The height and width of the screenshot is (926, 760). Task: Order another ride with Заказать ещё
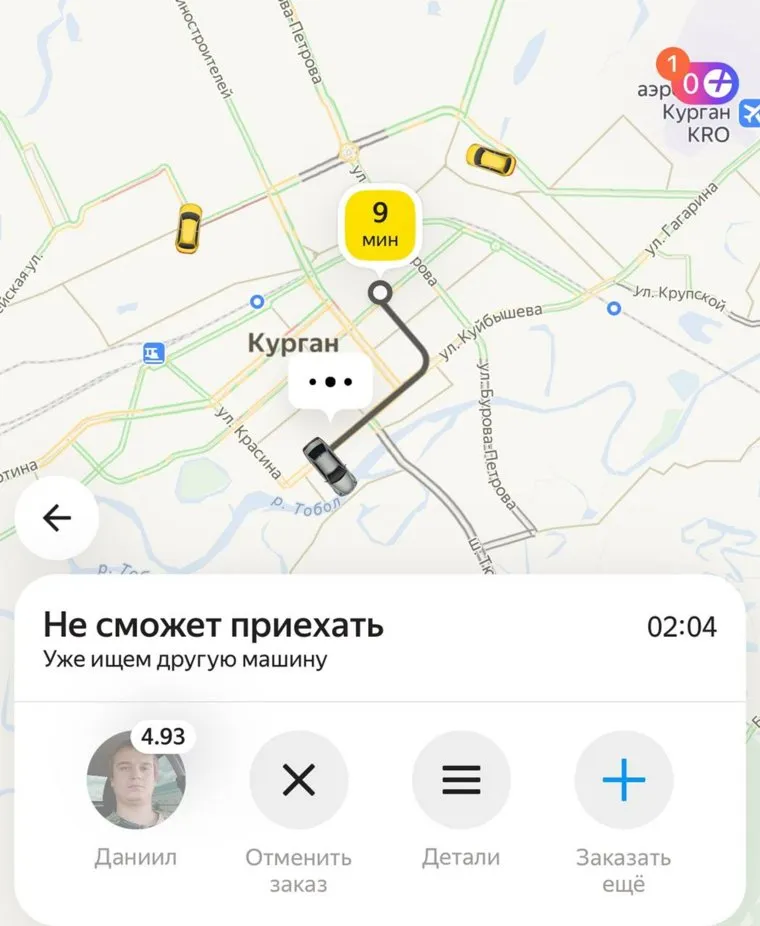[x=623, y=781]
